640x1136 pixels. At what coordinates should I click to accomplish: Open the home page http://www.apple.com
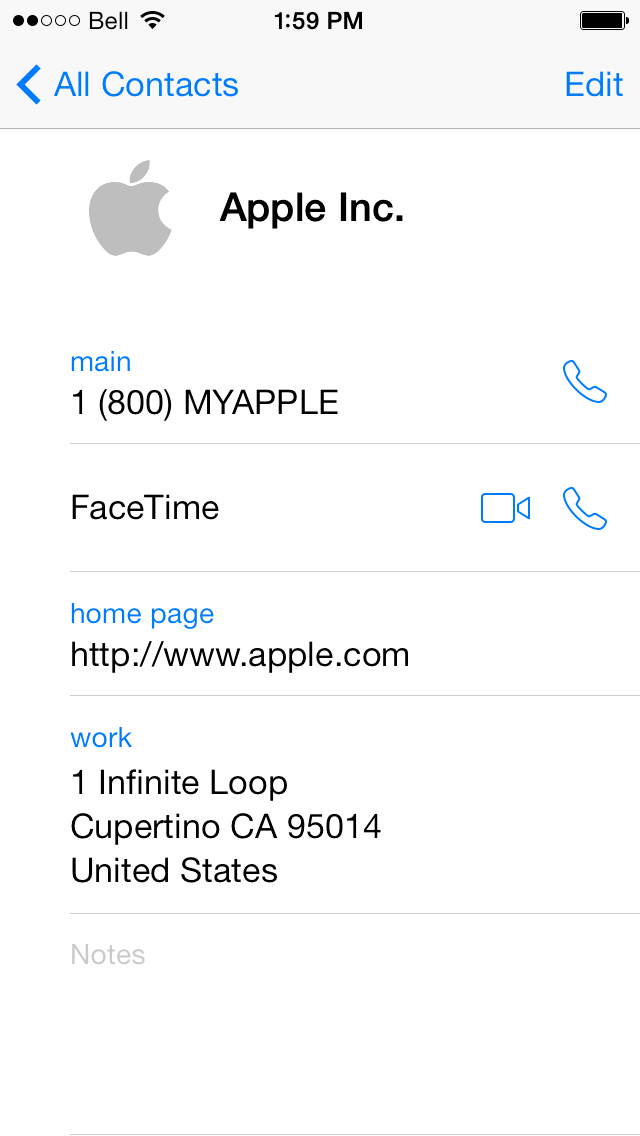pyautogui.click(x=240, y=655)
